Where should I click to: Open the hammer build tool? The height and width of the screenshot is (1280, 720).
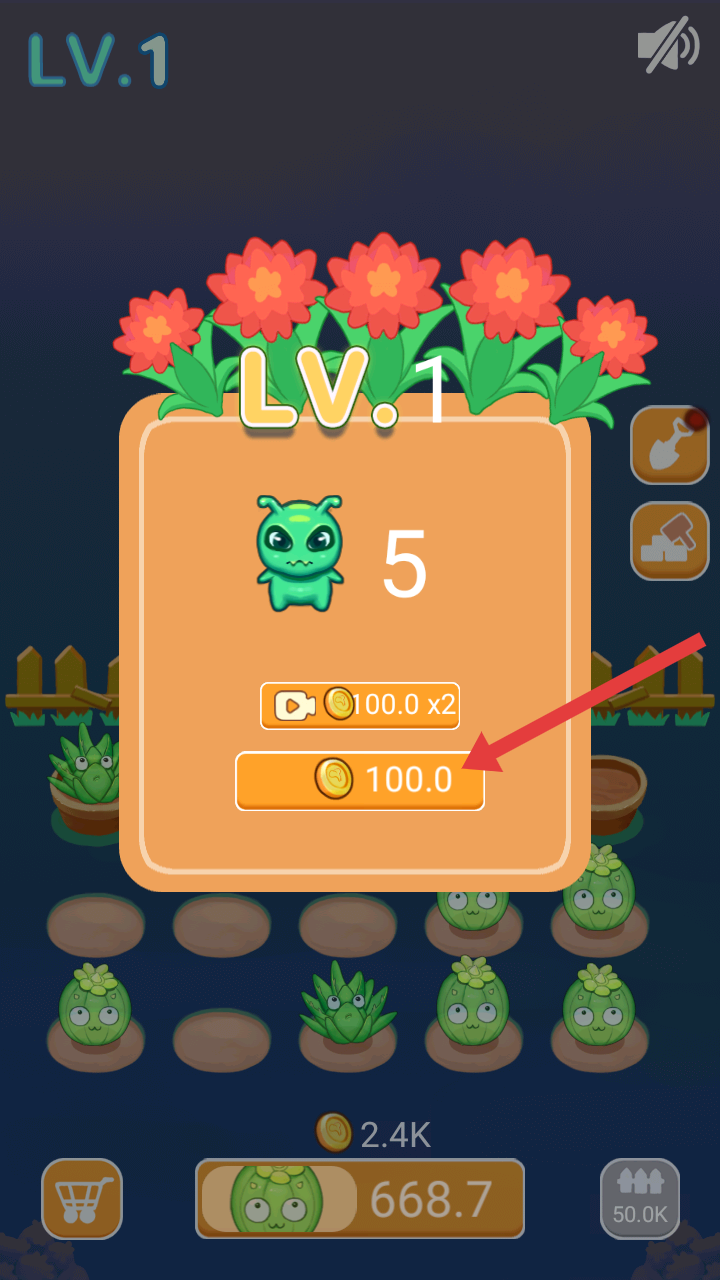pyautogui.click(x=669, y=541)
